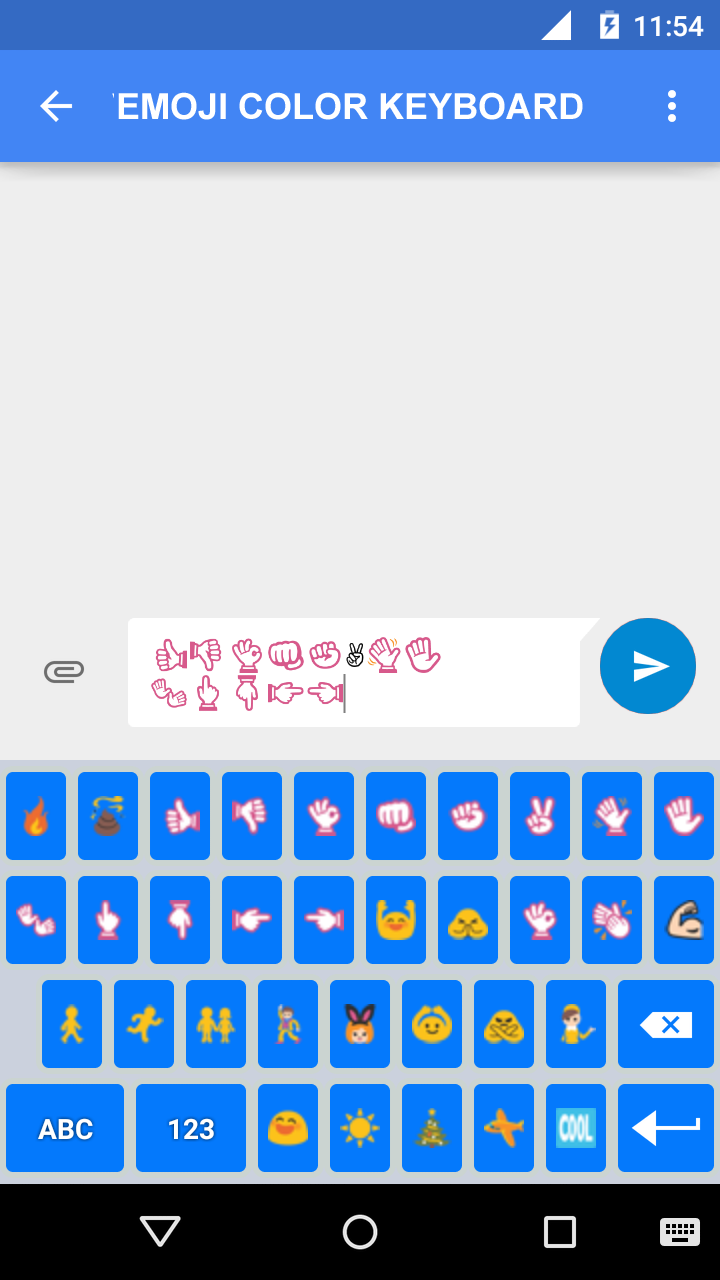Select the fire emoji
The width and height of the screenshot is (720, 1280).
click(x=36, y=816)
